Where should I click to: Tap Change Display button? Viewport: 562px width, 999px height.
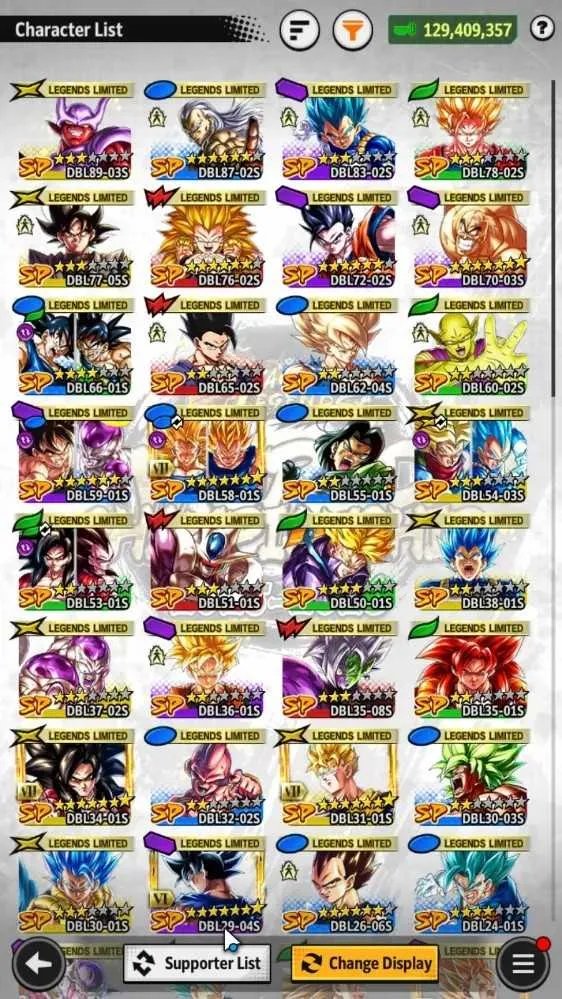[366, 963]
